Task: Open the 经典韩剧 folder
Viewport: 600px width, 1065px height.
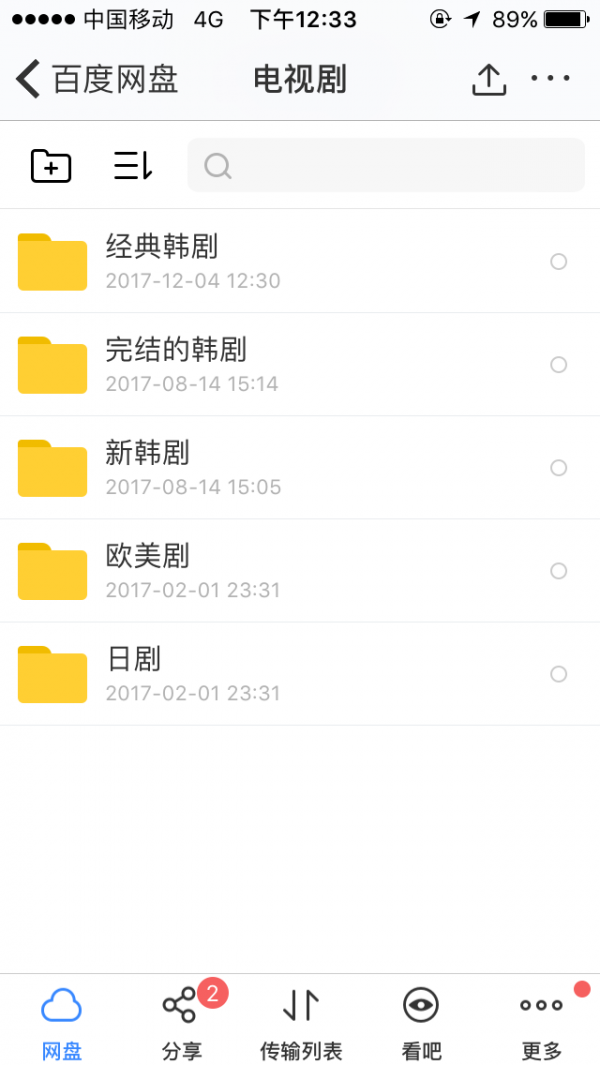Action: point(300,261)
